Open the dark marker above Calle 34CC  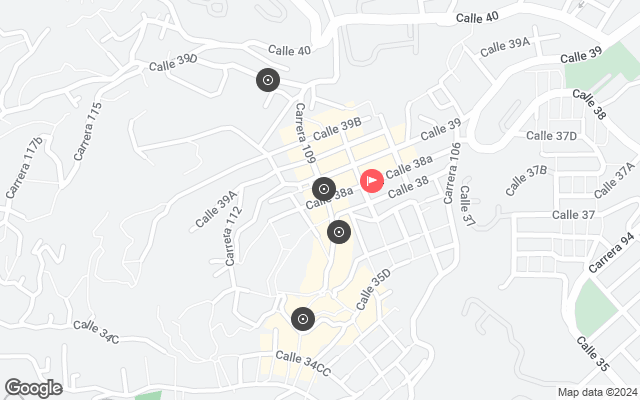pyautogui.click(x=303, y=319)
